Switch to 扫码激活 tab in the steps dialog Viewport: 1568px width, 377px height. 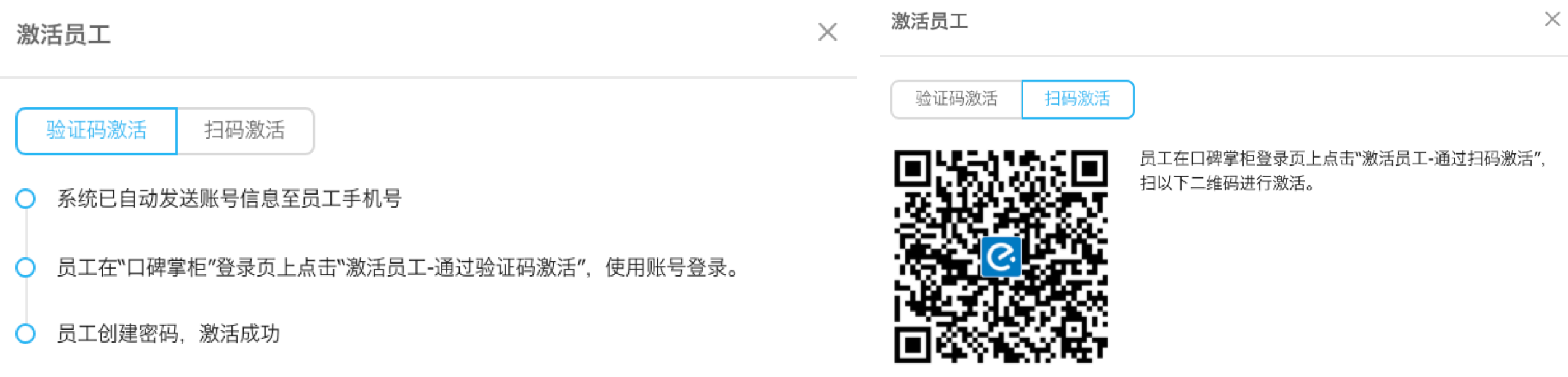point(245,131)
